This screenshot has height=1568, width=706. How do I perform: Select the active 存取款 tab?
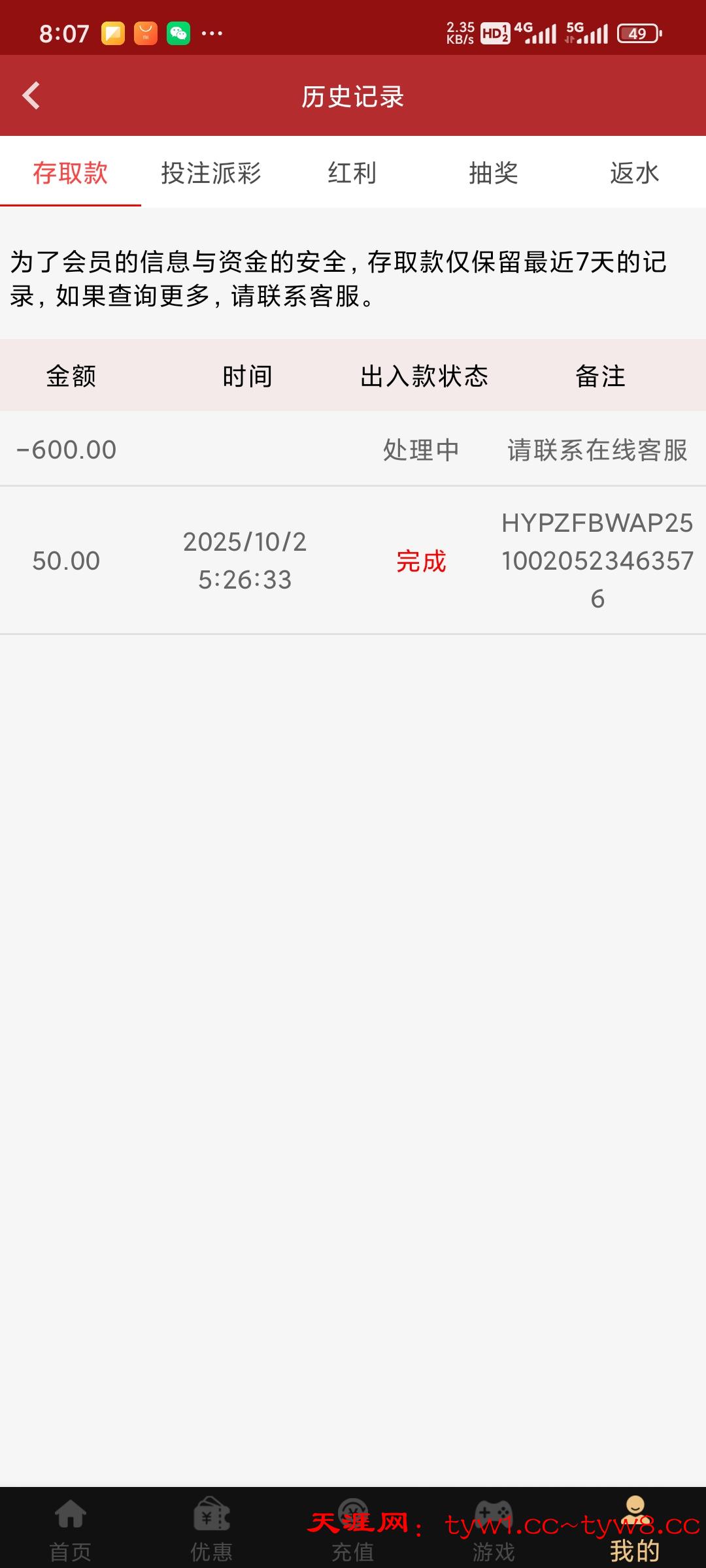click(x=71, y=173)
